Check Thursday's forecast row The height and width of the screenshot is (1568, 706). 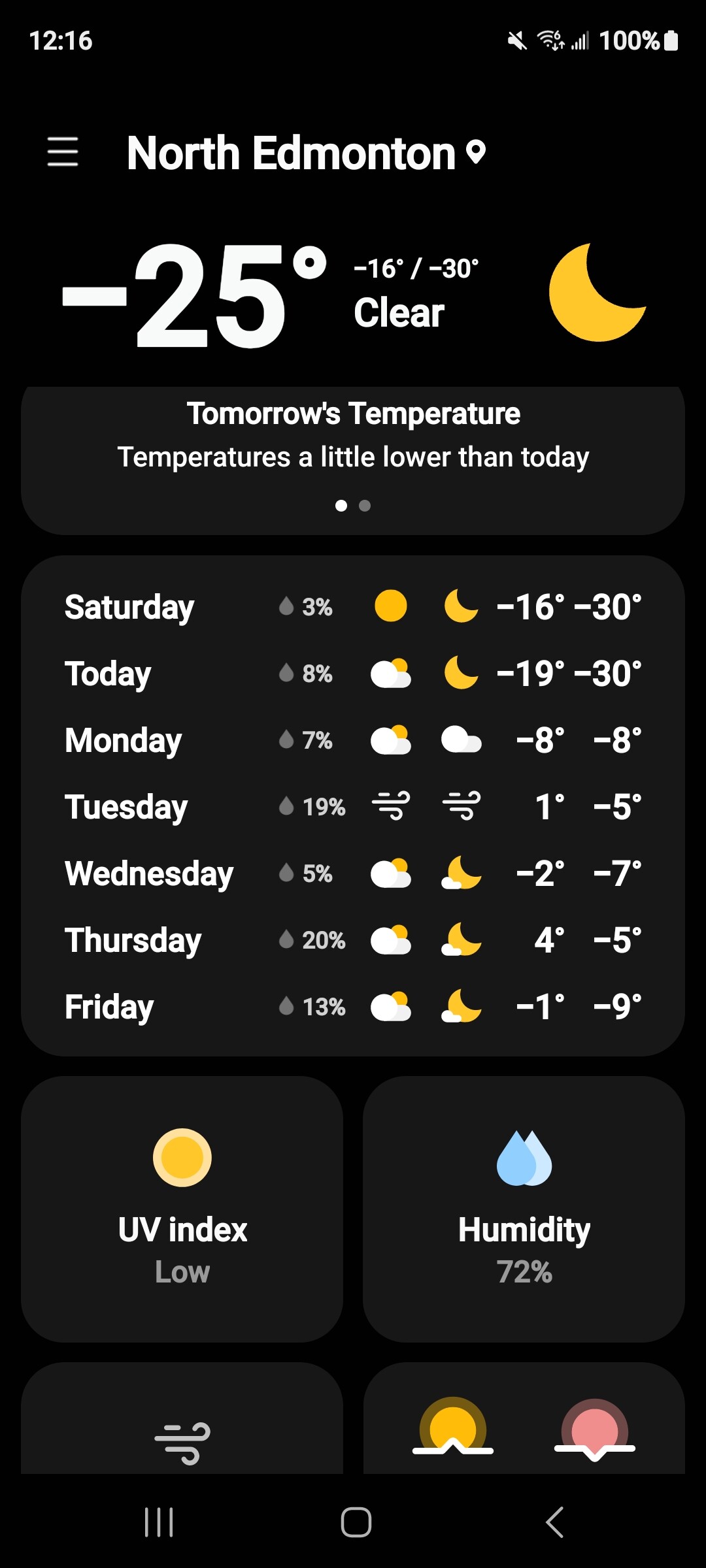pos(353,939)
